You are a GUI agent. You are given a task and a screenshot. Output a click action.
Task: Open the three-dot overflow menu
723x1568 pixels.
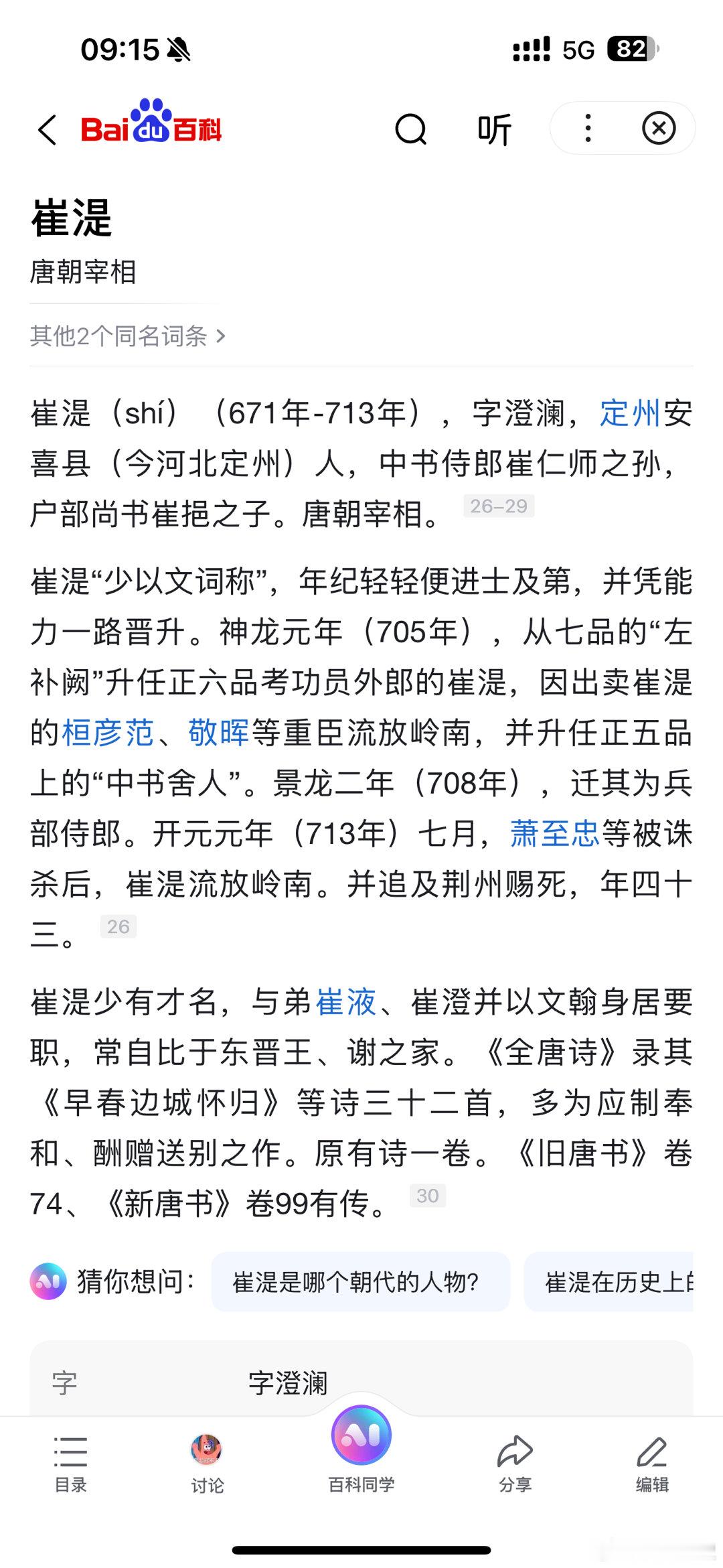[x=587, y=127]
